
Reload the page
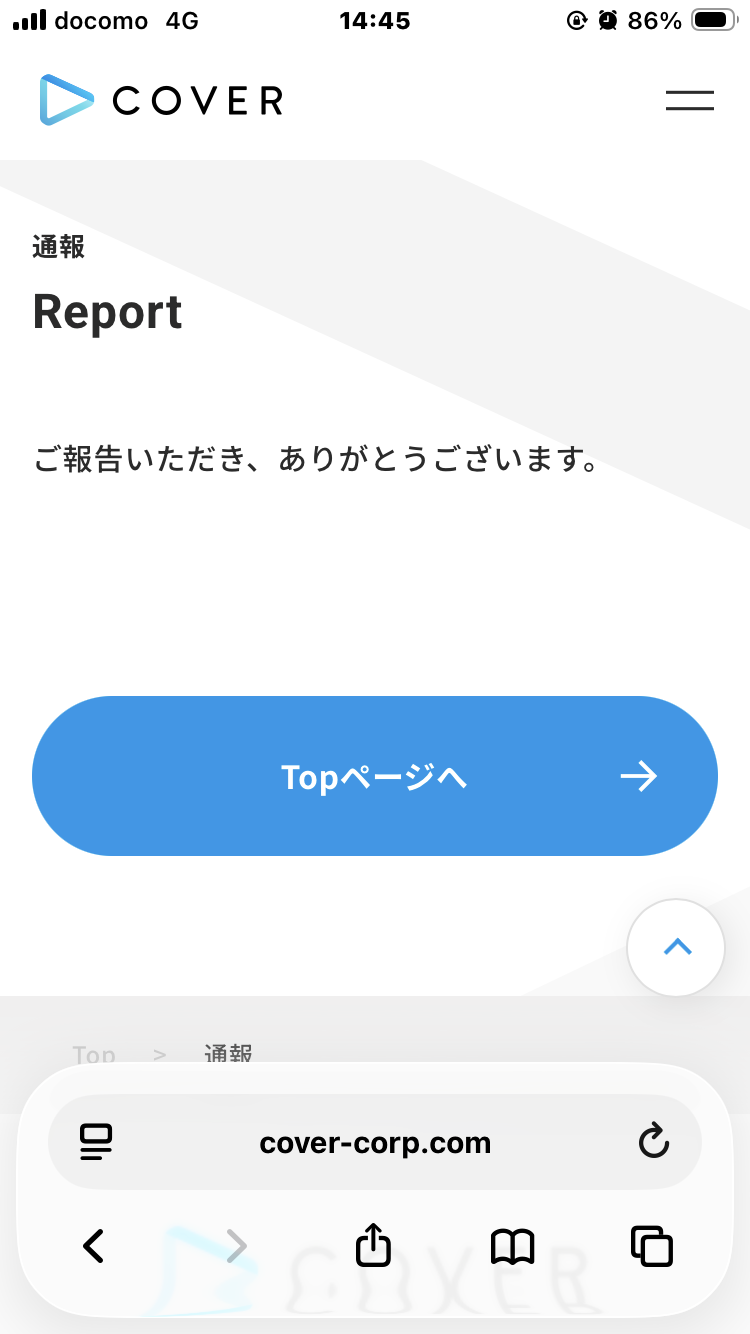[x=653, y=1142]
